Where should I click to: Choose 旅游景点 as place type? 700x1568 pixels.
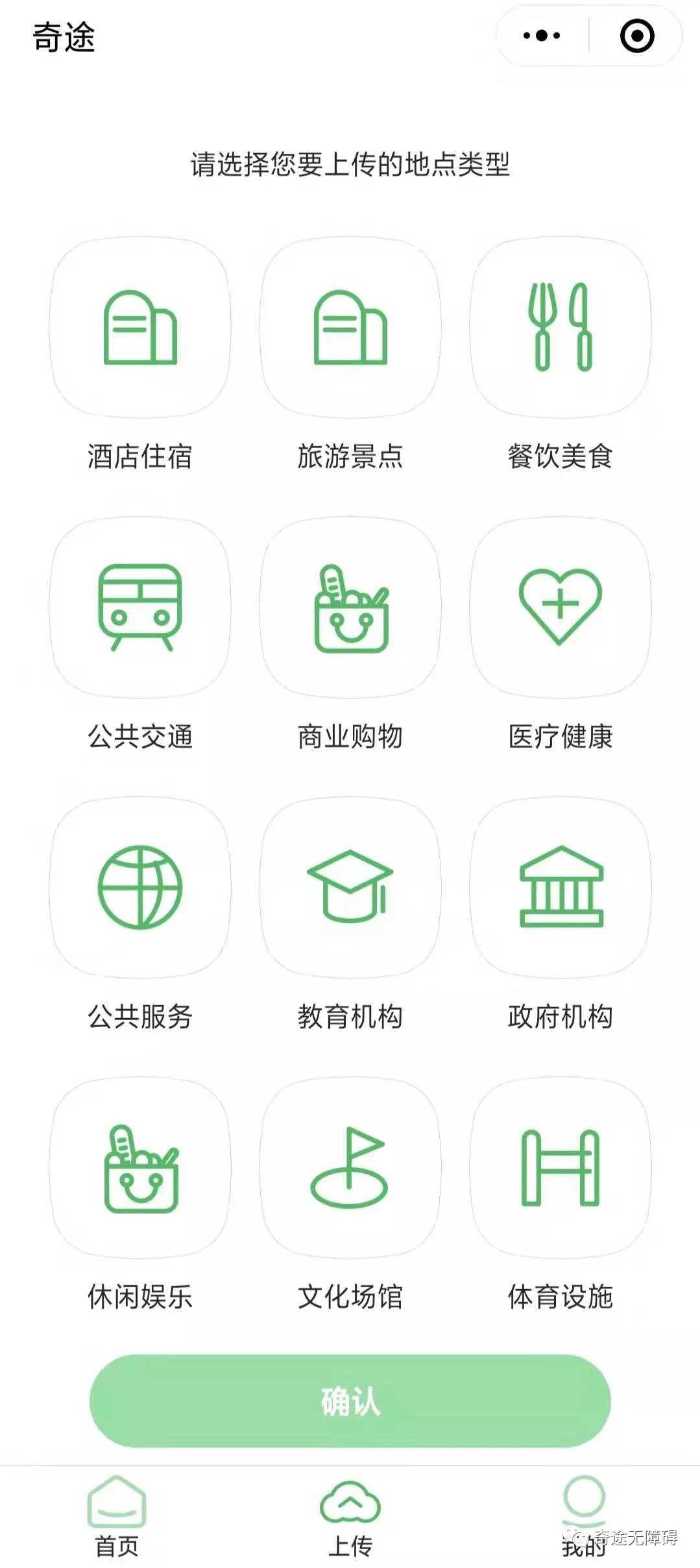pyautogui.click(x=350, y=327)
